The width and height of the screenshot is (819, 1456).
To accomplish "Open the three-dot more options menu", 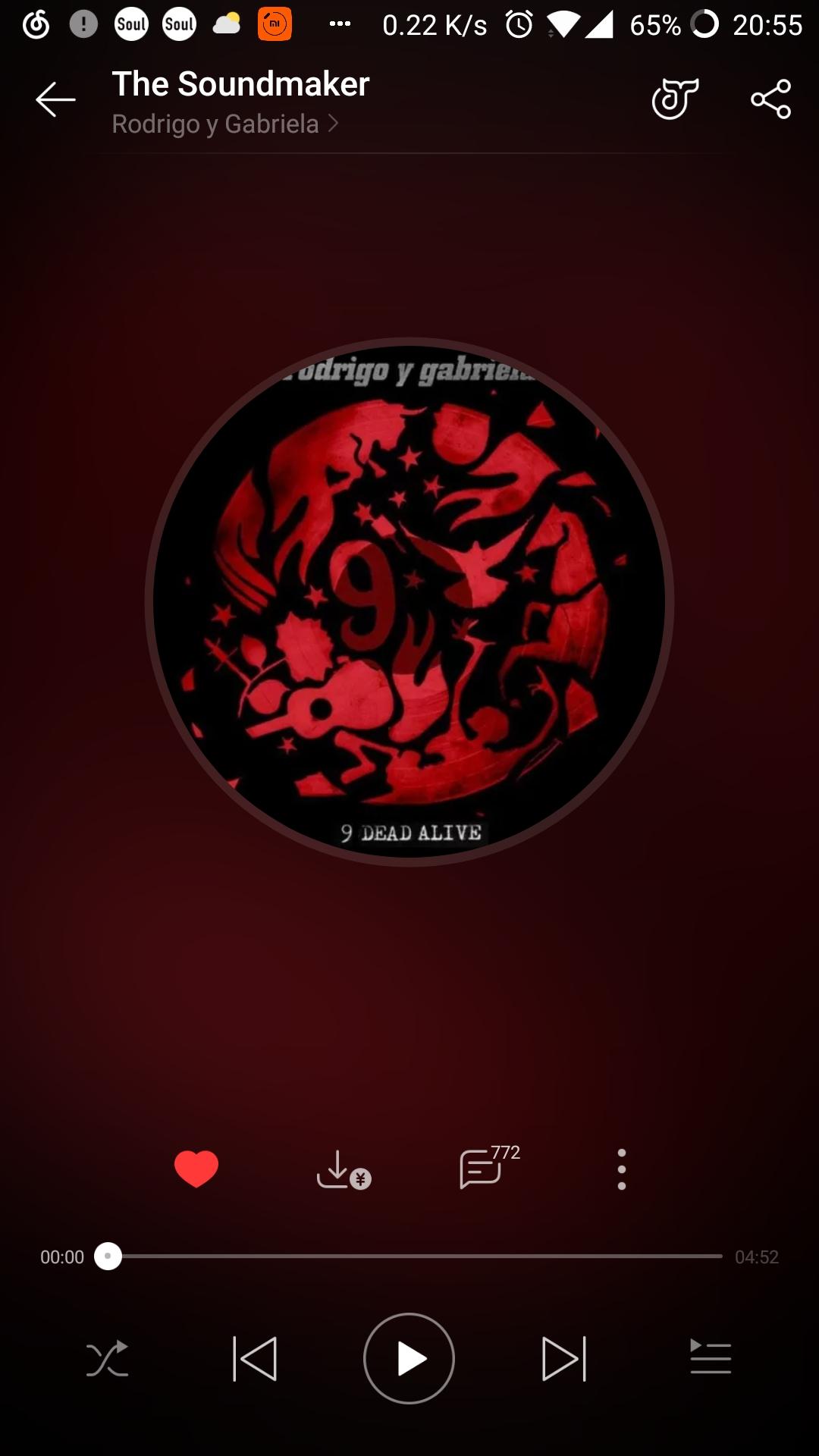I will tap(622, 1169).
